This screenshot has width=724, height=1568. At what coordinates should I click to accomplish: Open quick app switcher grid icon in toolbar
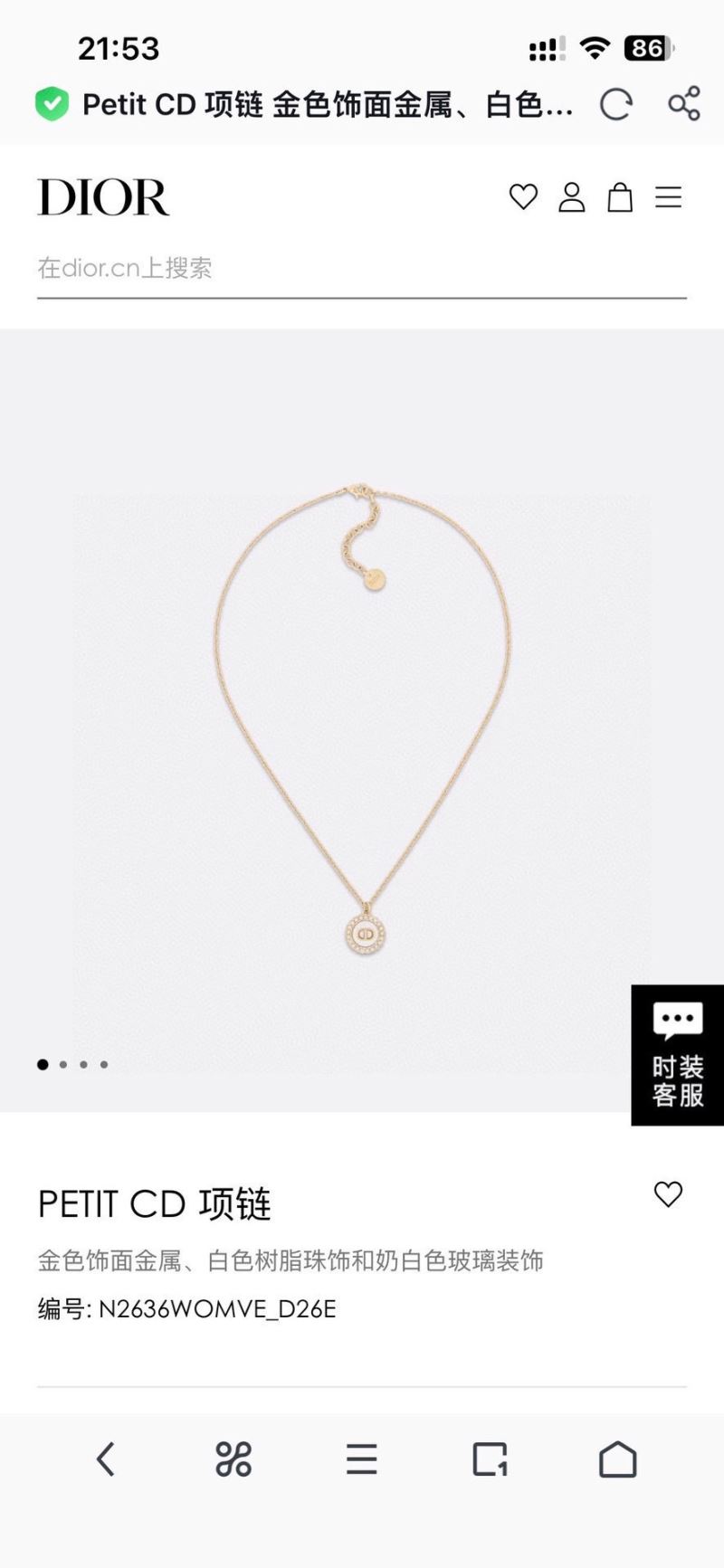(x=232, y=1459)
